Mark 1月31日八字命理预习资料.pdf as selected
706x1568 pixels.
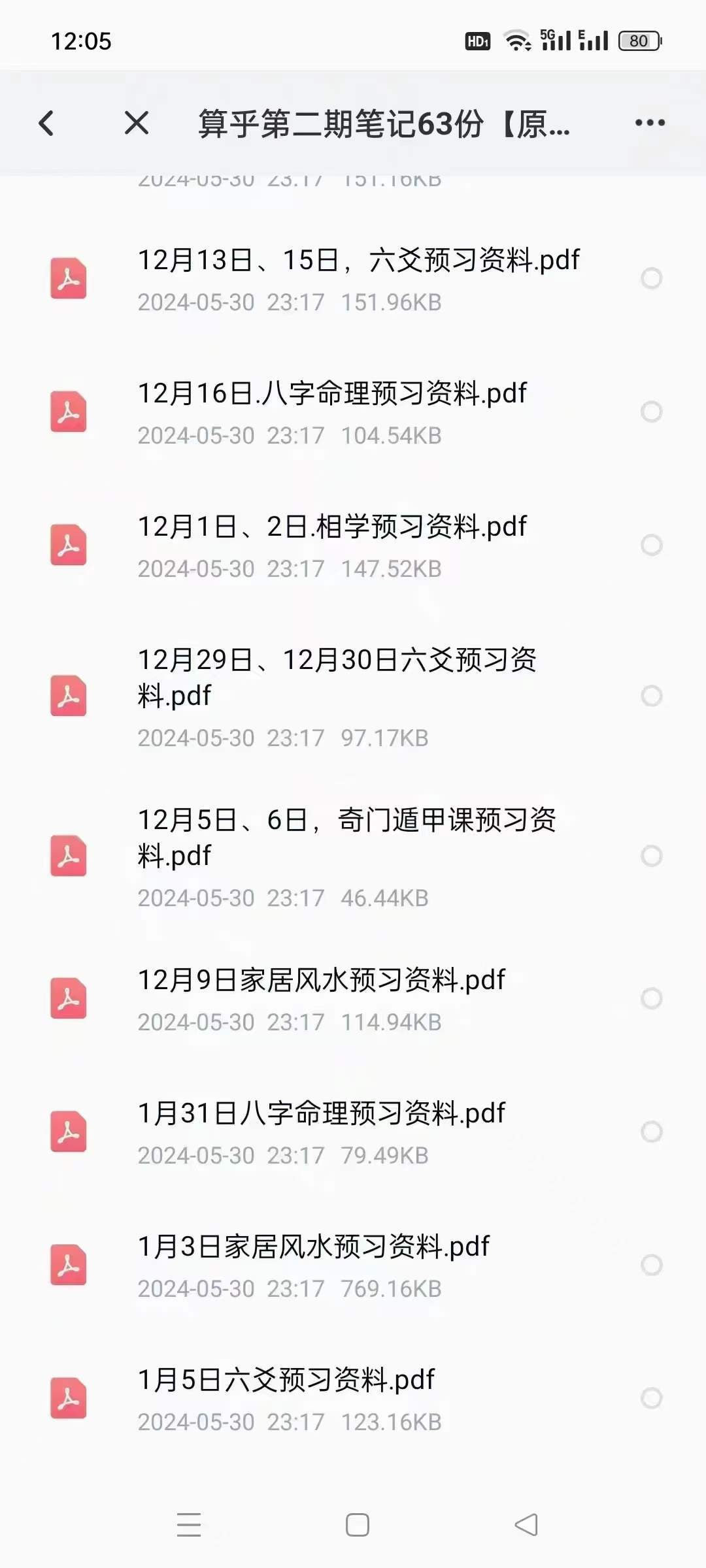pos(651,1132)
